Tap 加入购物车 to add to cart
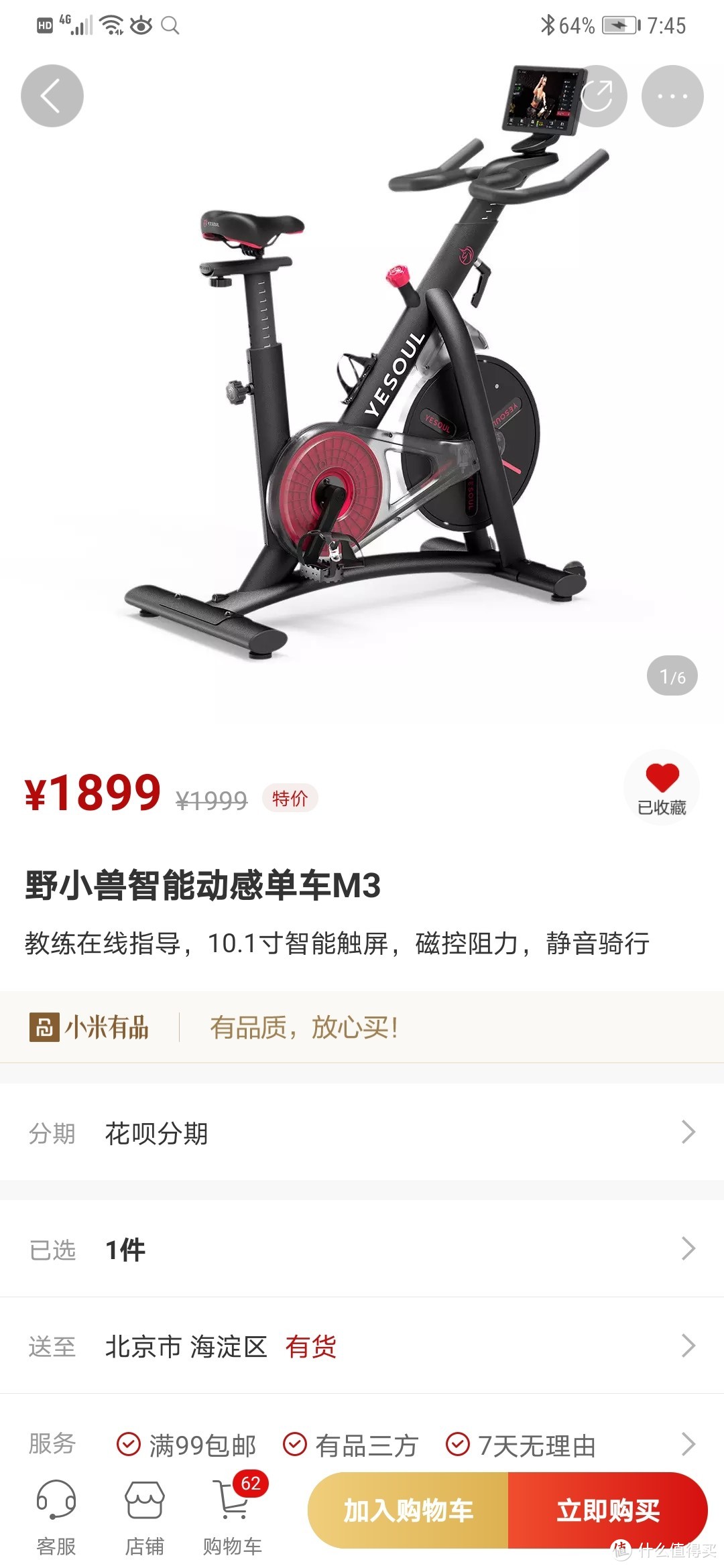Screen dimensions: 724x1568 pos(408,1510)
